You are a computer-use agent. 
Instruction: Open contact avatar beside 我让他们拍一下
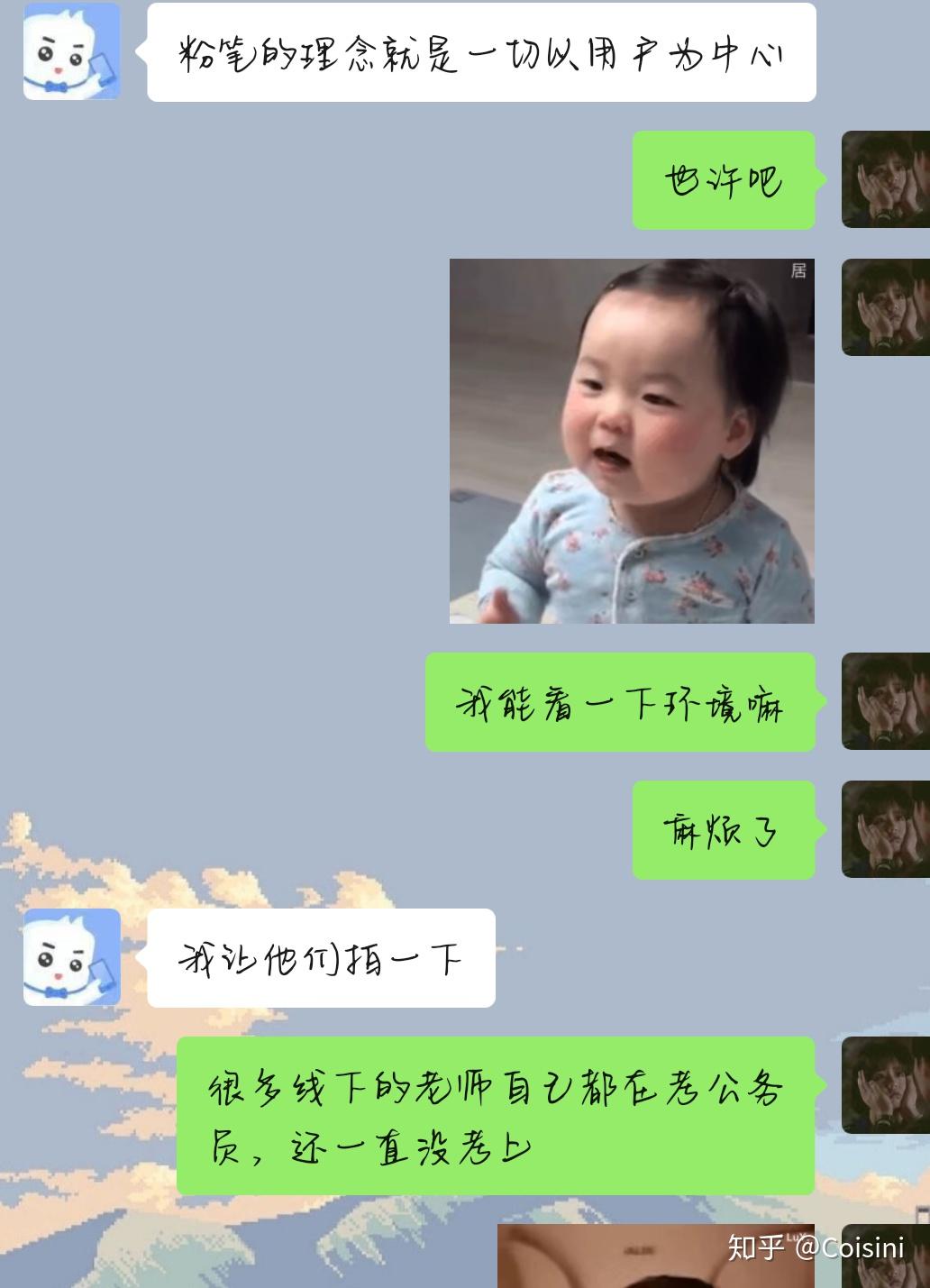pos(72,957)
